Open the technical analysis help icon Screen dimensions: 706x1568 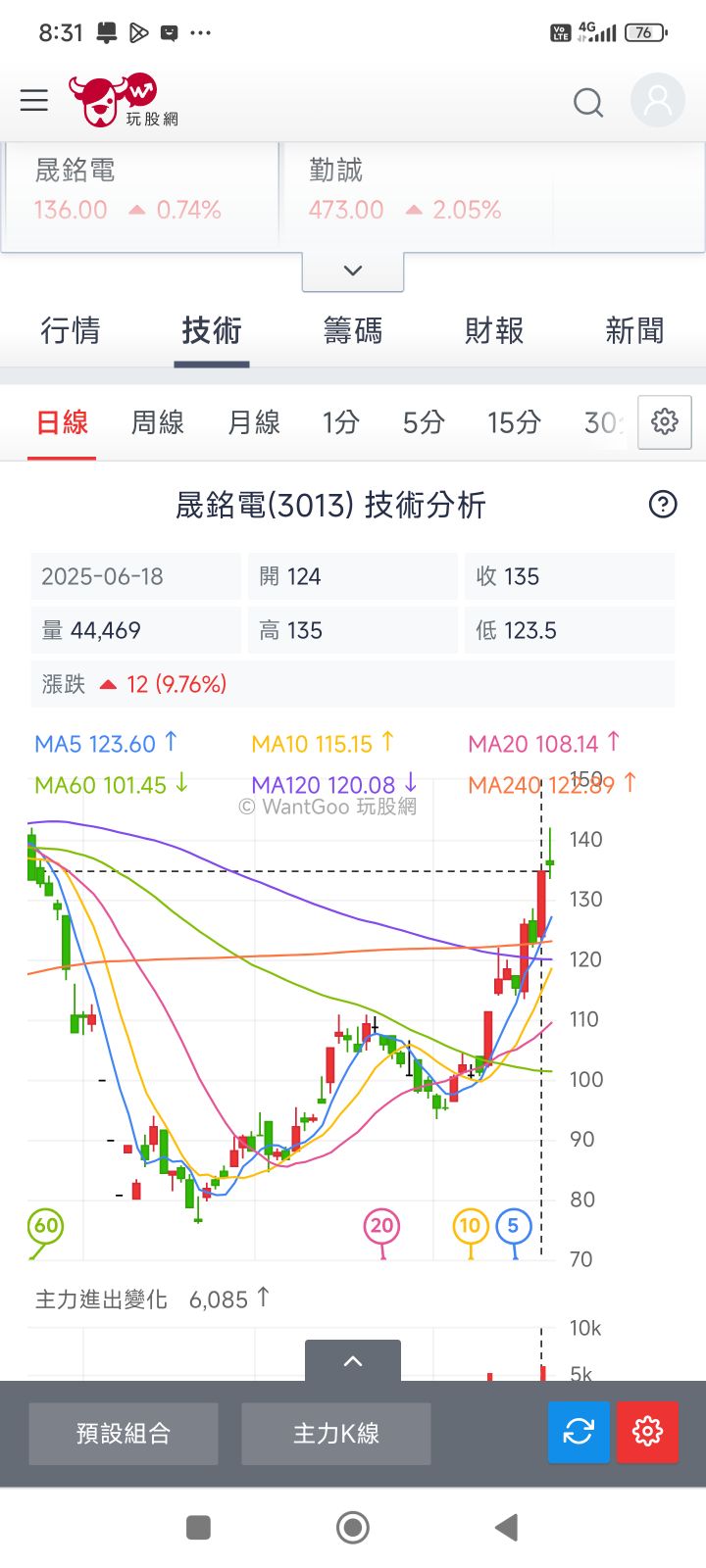tap(663, 505)
